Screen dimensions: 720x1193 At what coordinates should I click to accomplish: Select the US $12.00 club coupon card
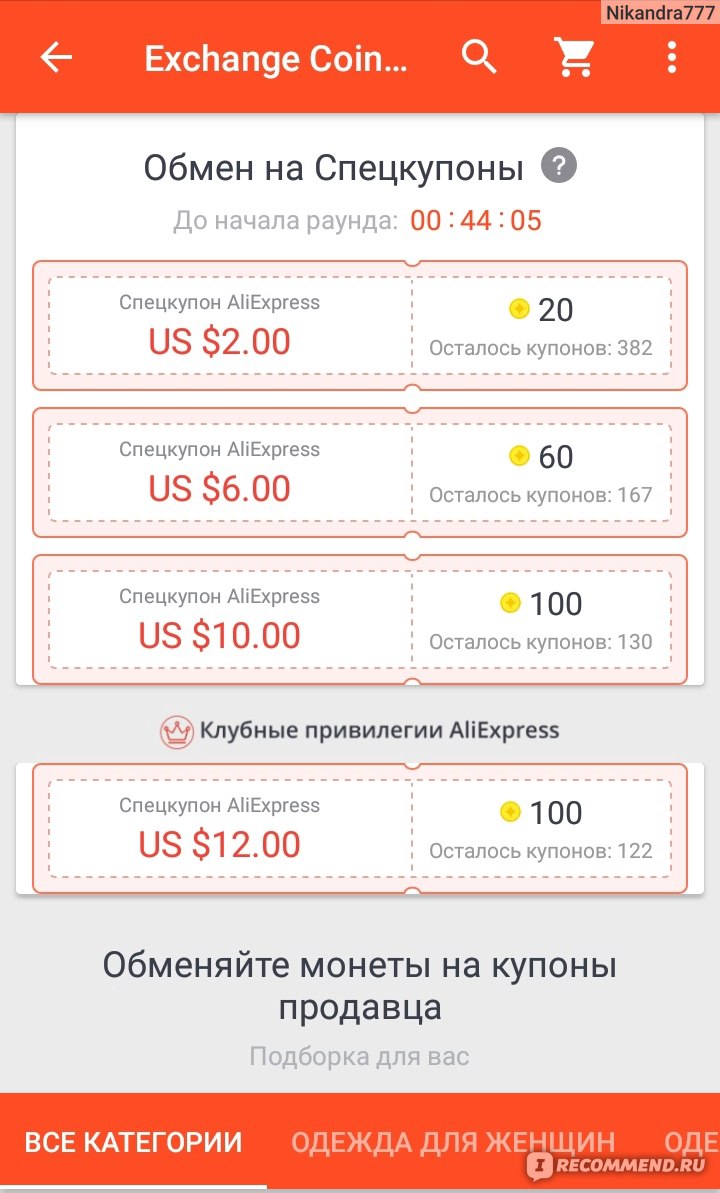pos(360,829)
